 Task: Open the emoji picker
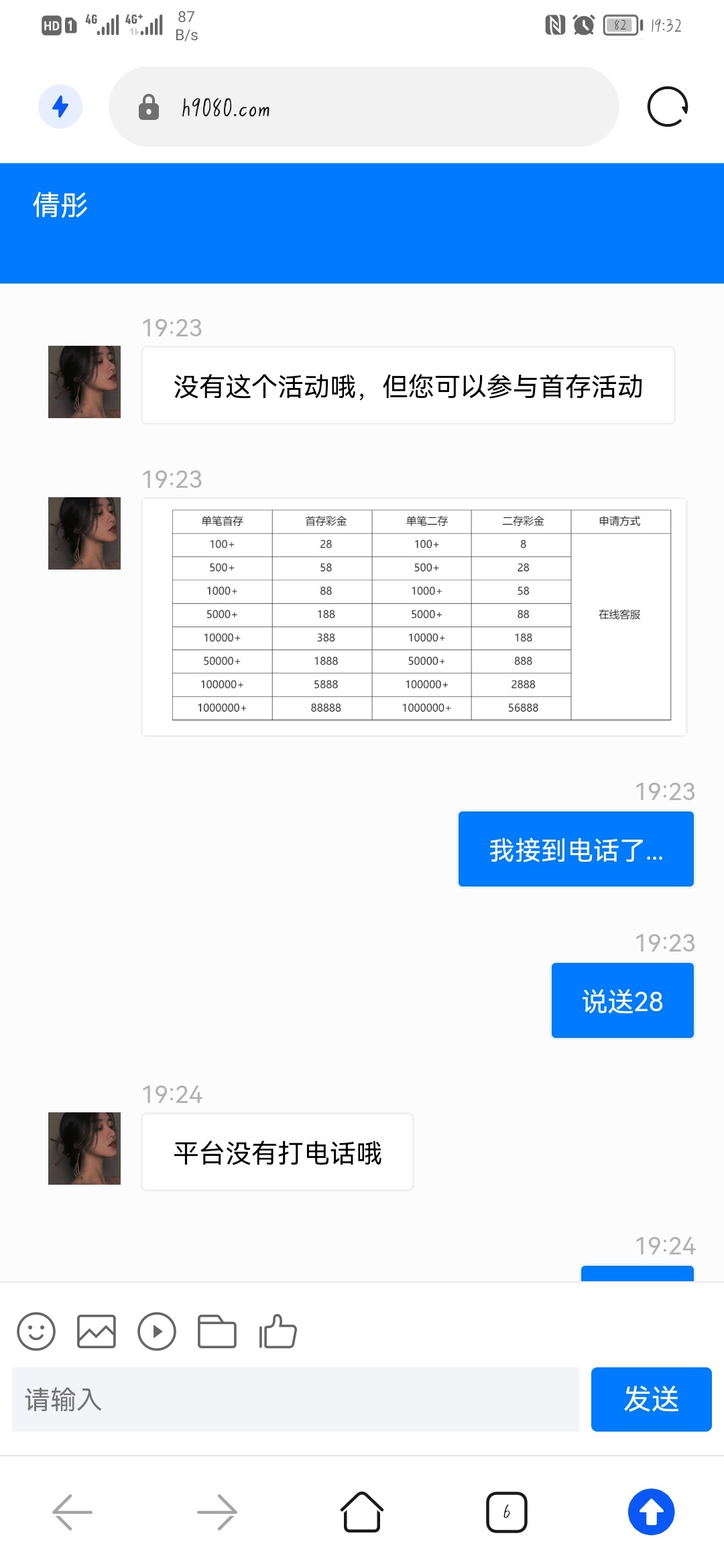tap(36, 1331)
